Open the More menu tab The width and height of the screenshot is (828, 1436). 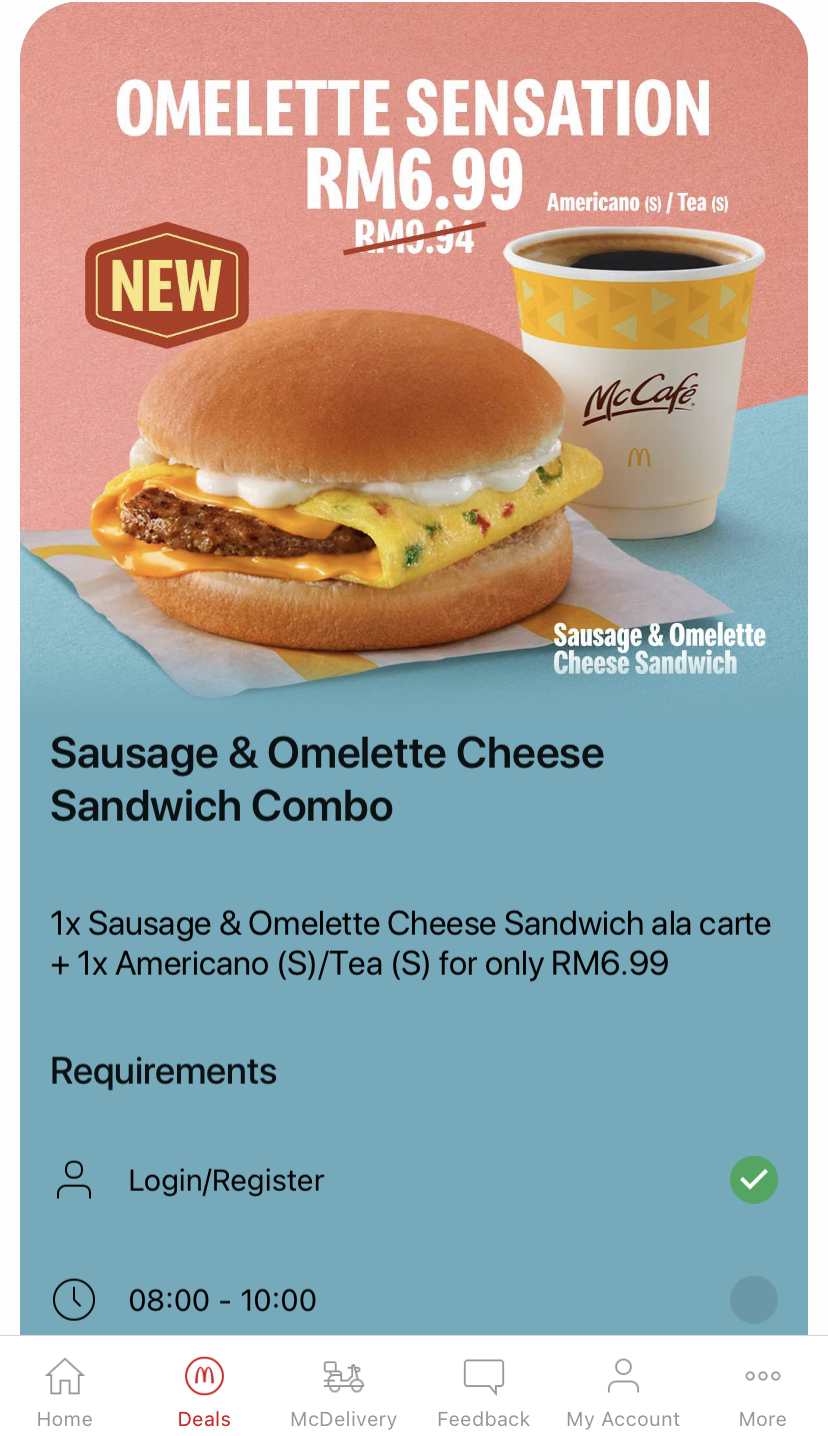762,1391
